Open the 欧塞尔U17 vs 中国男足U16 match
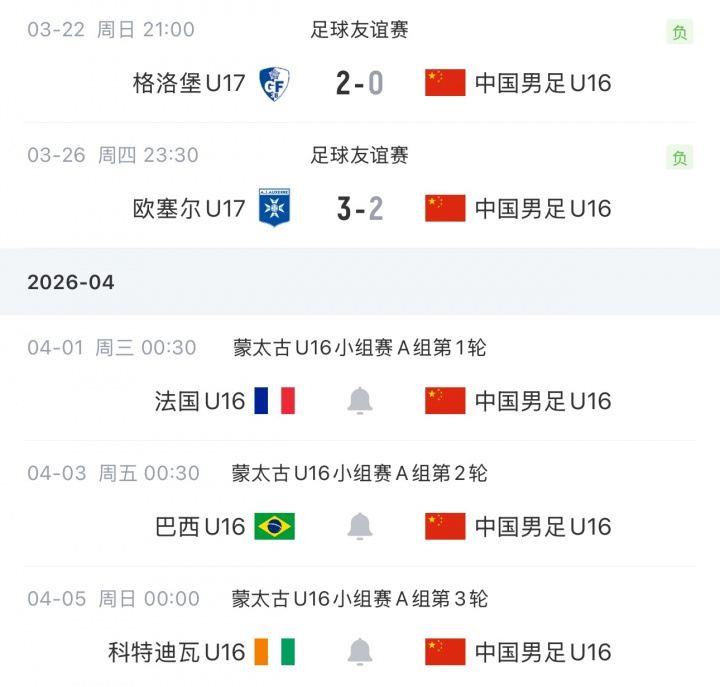This screenshot has height=687, width=720. (x=359, y=209)
